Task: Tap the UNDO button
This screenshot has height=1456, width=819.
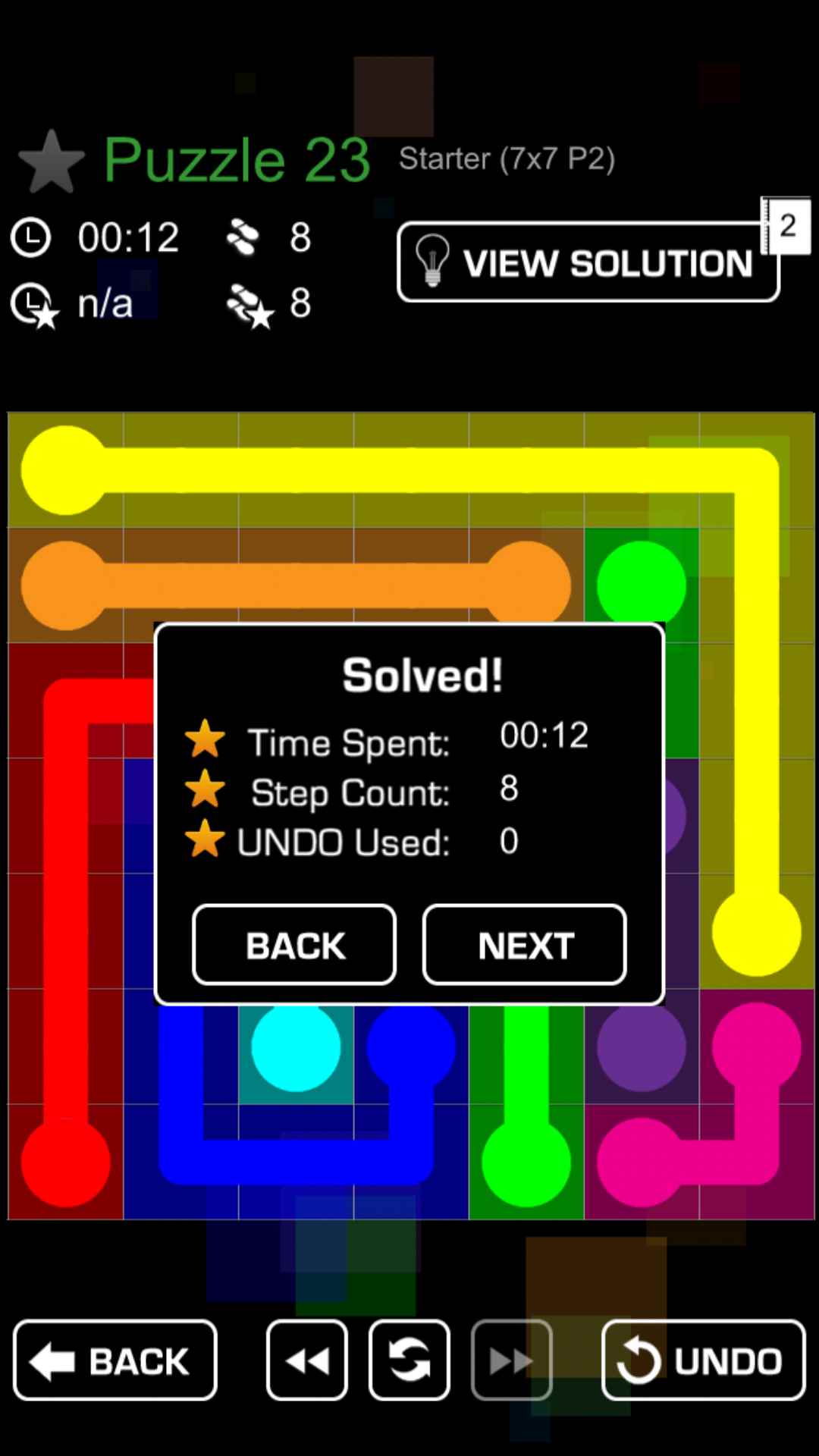Action: tap(703, 1360)
